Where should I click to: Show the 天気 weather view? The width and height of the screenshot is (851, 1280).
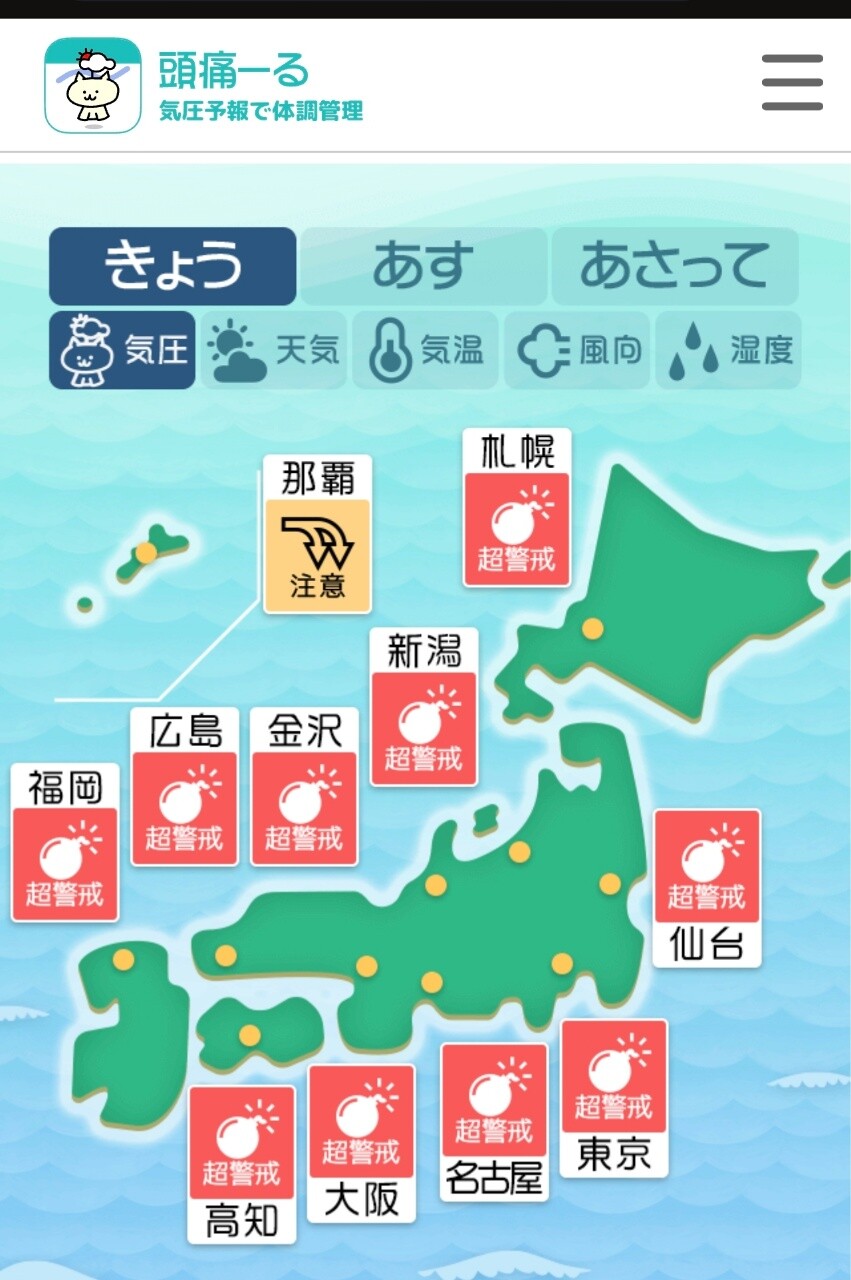tap(273, 350)
